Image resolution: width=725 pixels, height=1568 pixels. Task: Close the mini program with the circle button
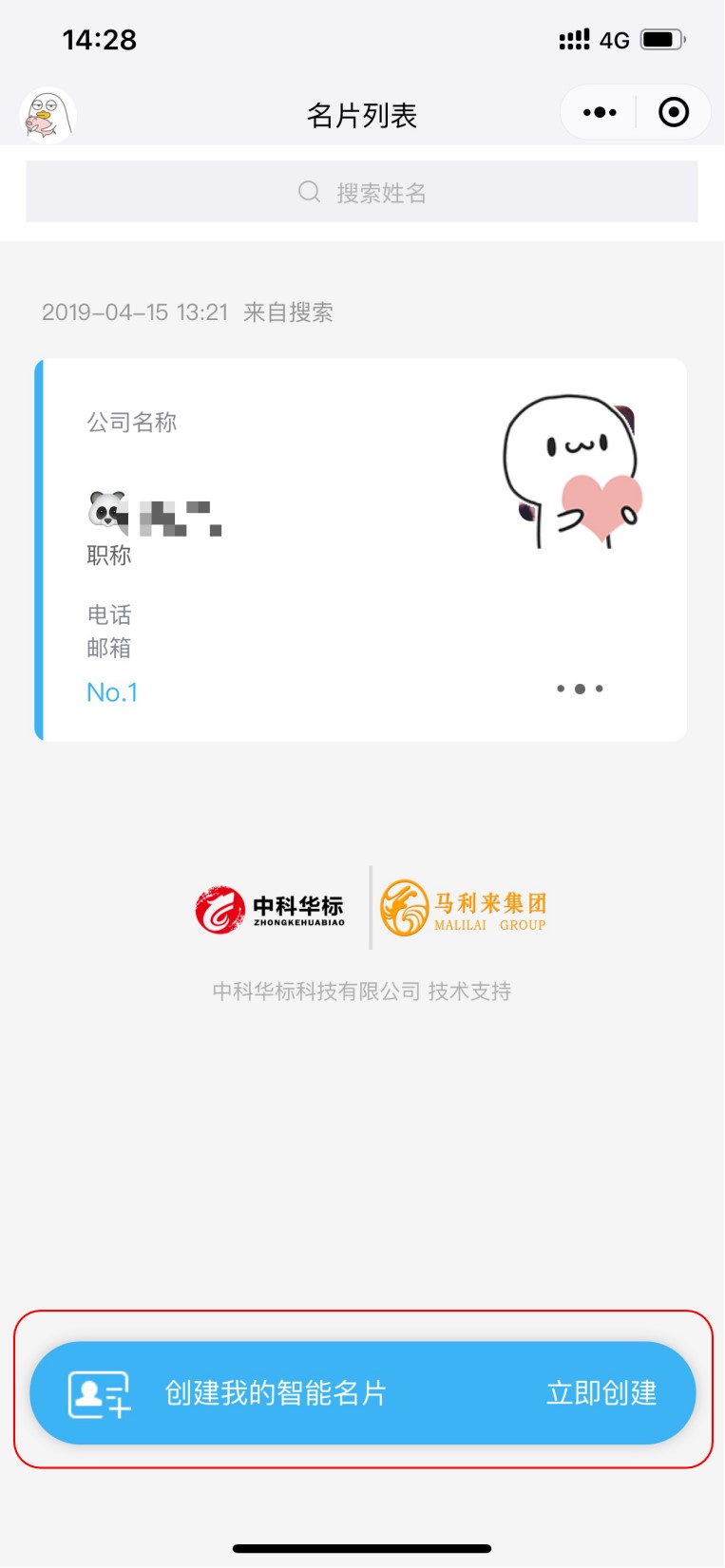pyautogui.click(x=674, y=113)
